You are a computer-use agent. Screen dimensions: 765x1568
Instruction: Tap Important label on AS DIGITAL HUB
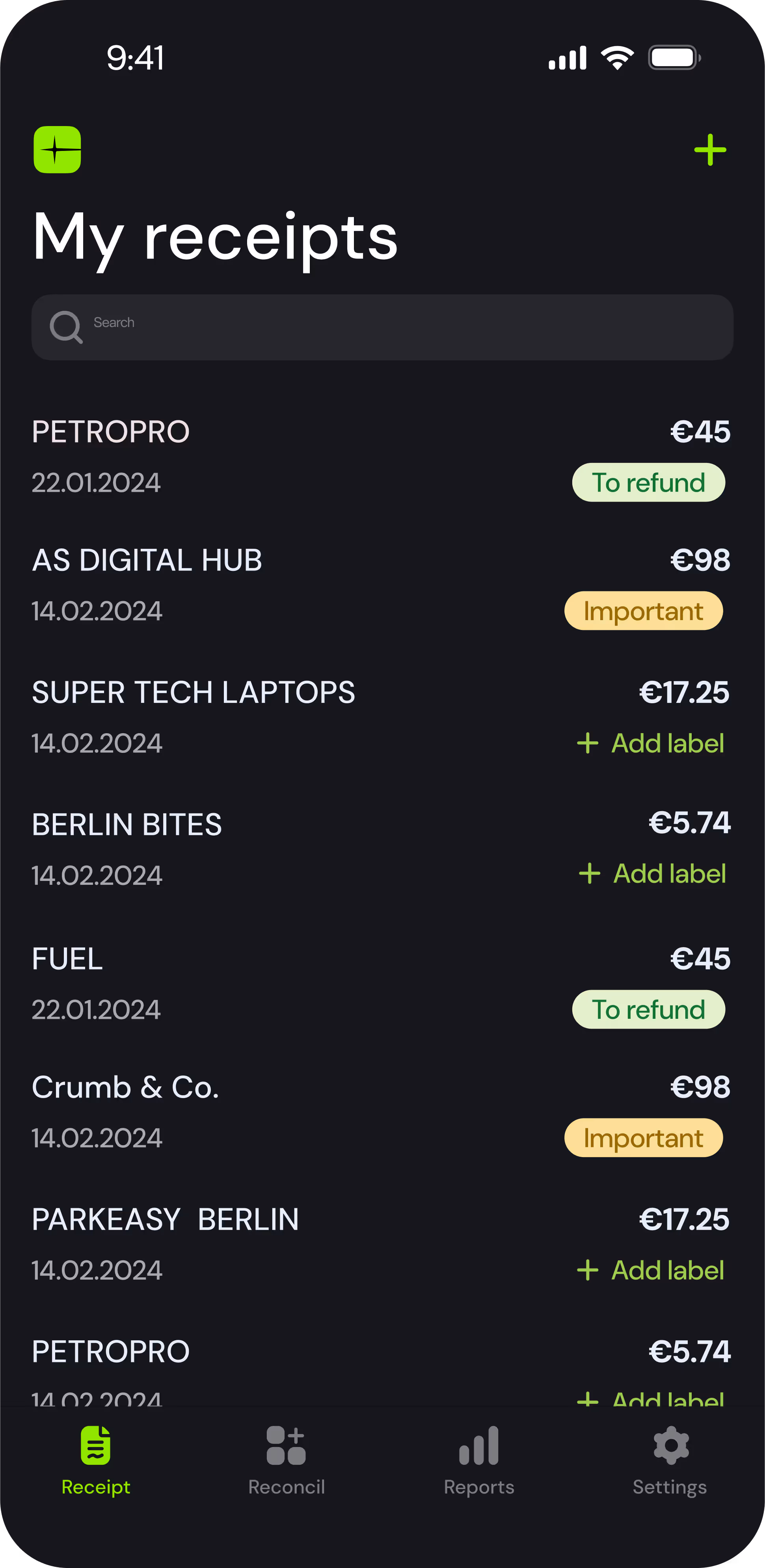(644, 611)
